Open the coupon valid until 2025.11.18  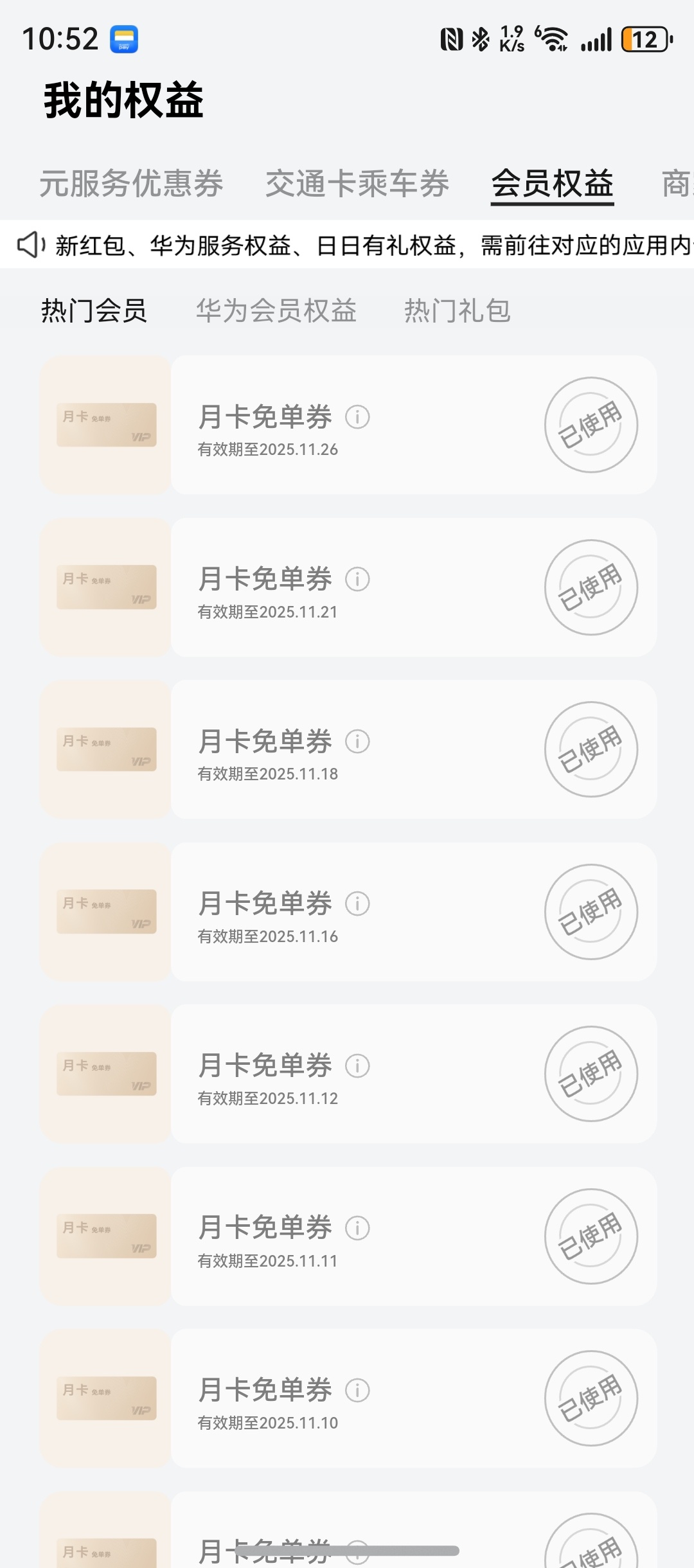tap(348, 749)
